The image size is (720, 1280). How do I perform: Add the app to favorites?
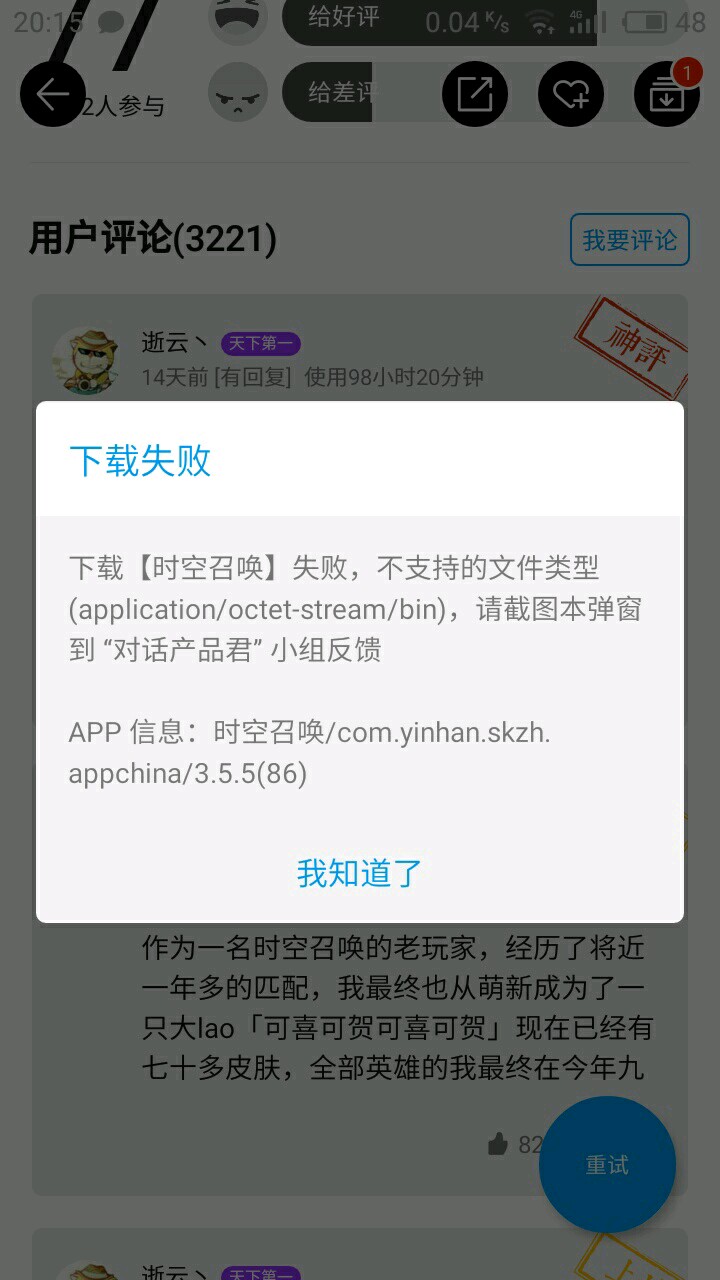tap(571, 94)
